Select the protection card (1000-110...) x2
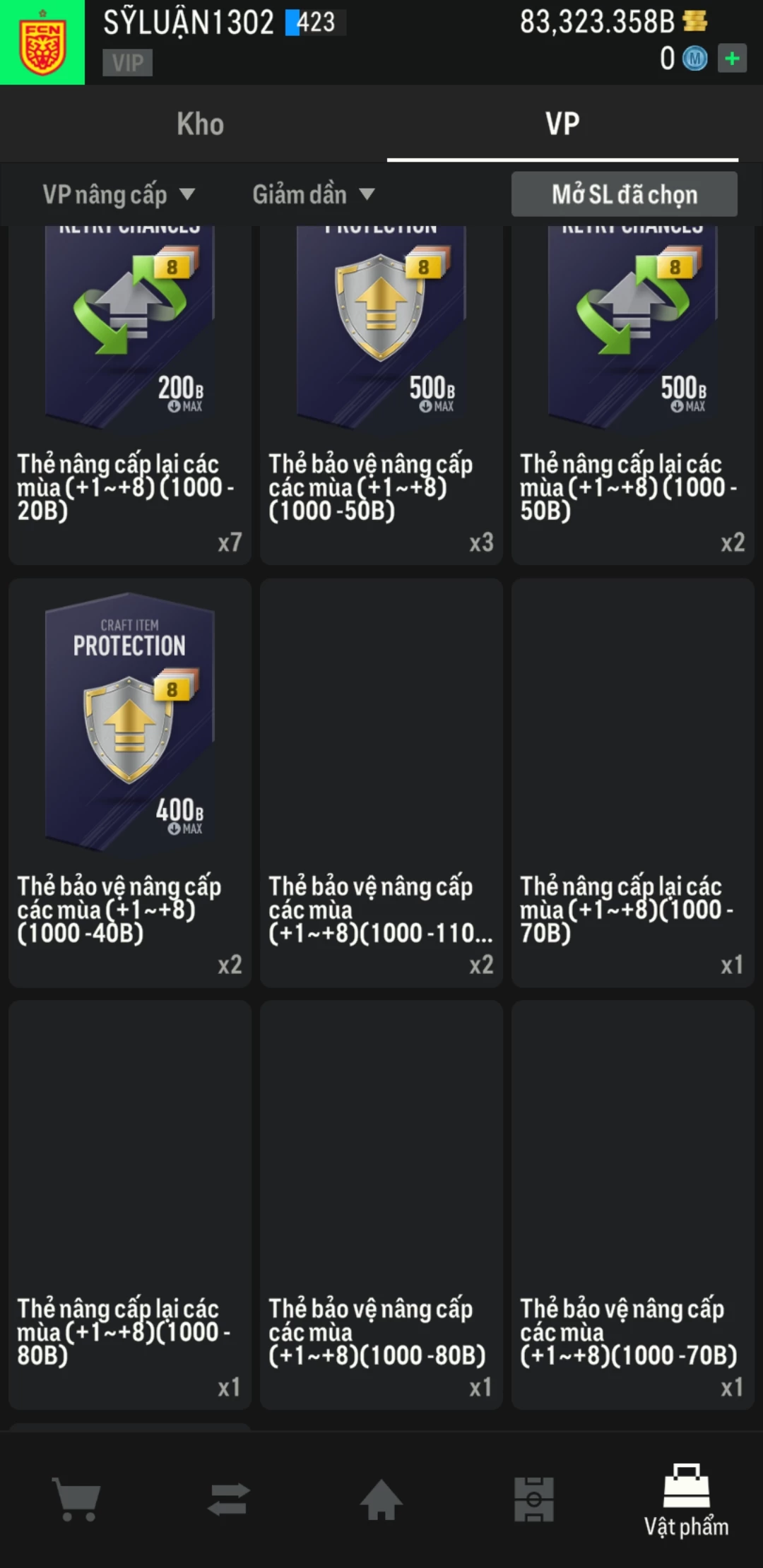The width and height of the screenshot is (763, 1568). [381, 783]
